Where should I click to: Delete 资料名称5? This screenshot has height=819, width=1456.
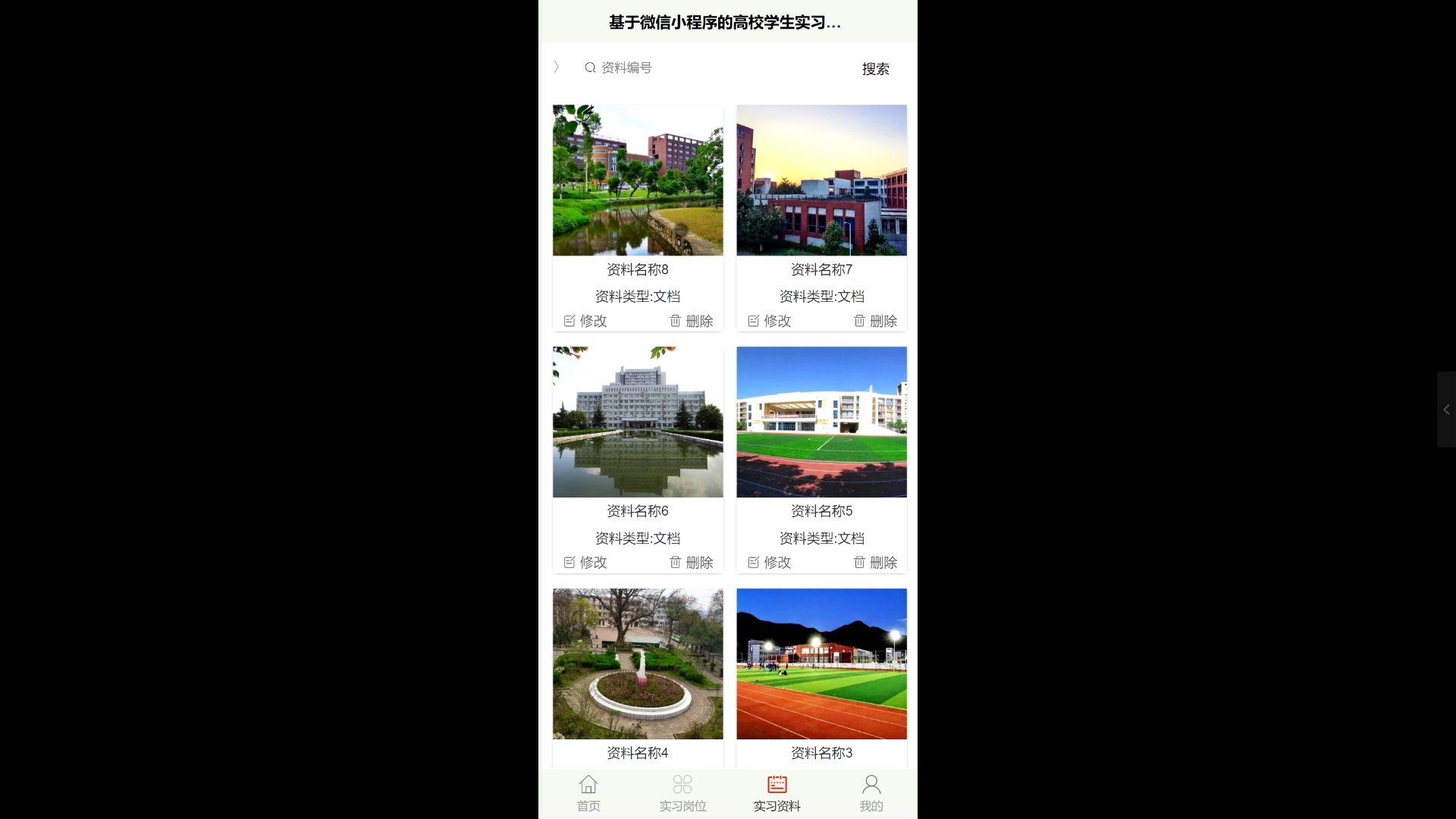pos(875,563)
